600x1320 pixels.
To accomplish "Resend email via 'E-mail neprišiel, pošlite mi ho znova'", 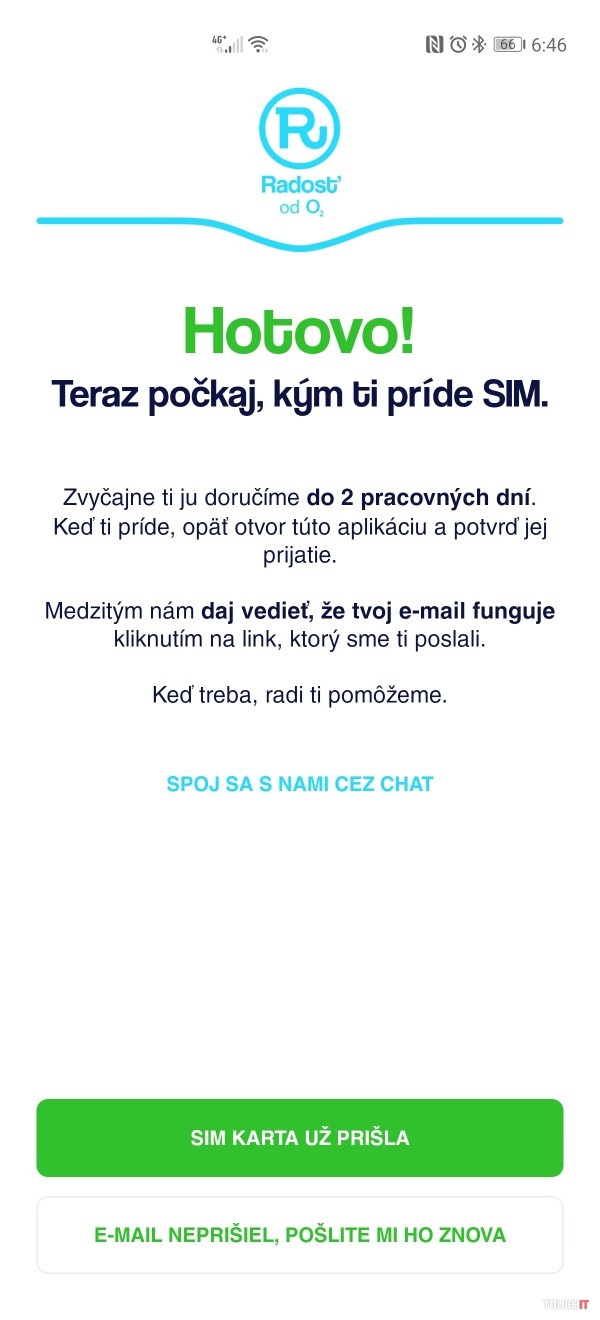I will pos(300,1235).
